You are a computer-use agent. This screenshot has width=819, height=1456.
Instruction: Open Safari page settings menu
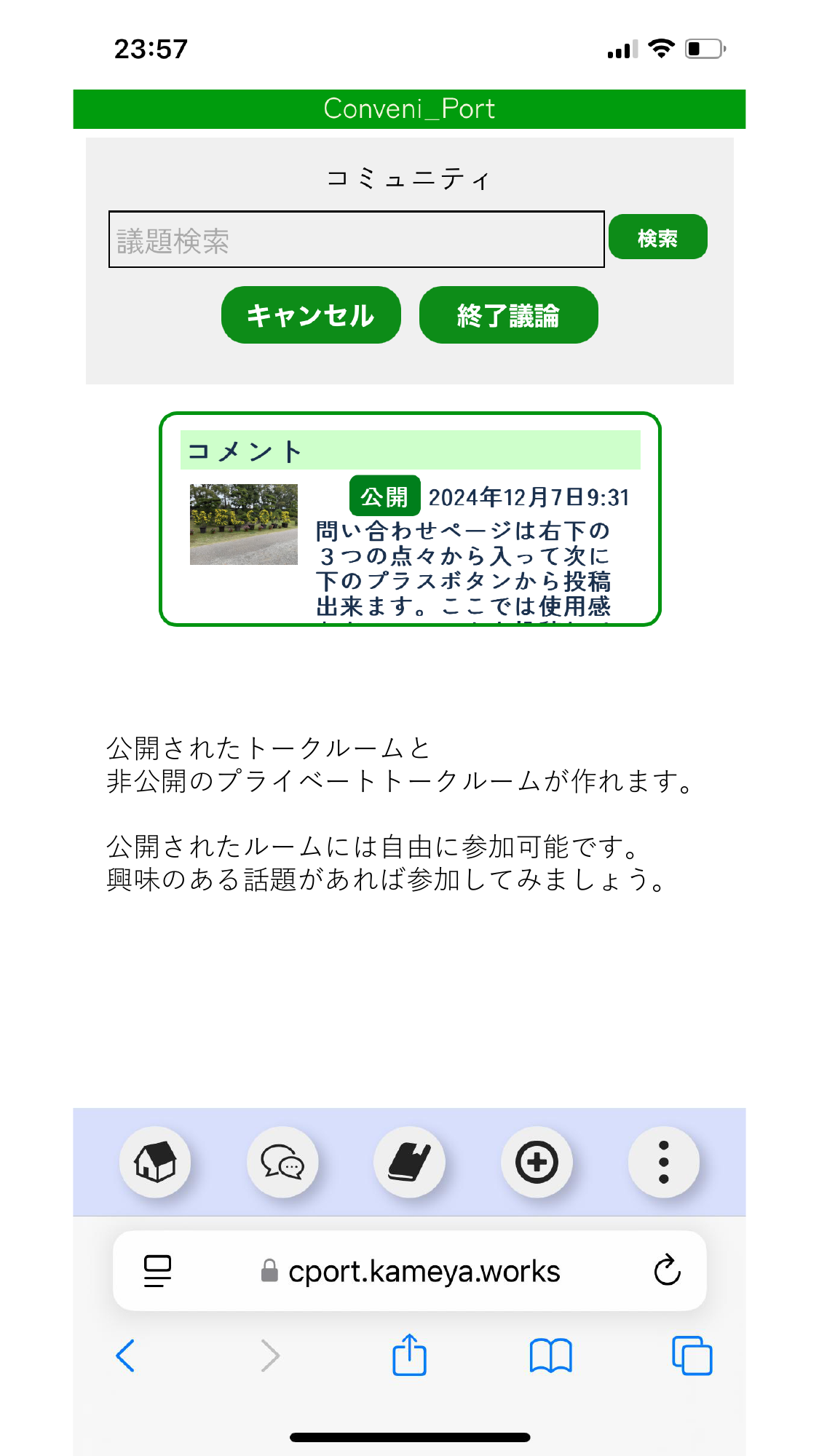(157, 1271)
